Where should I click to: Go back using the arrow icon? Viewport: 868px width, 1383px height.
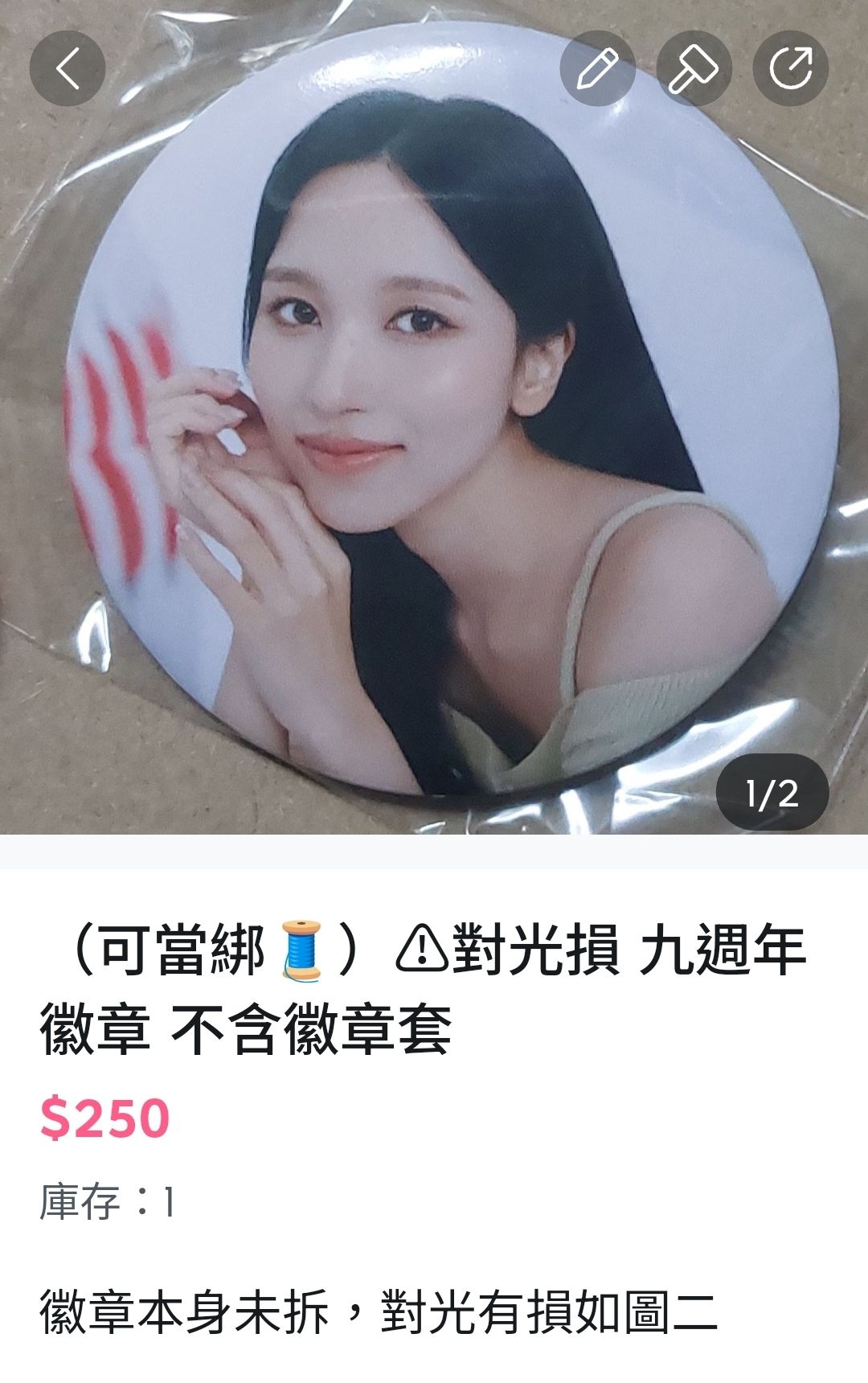click(x=68, y=68)
